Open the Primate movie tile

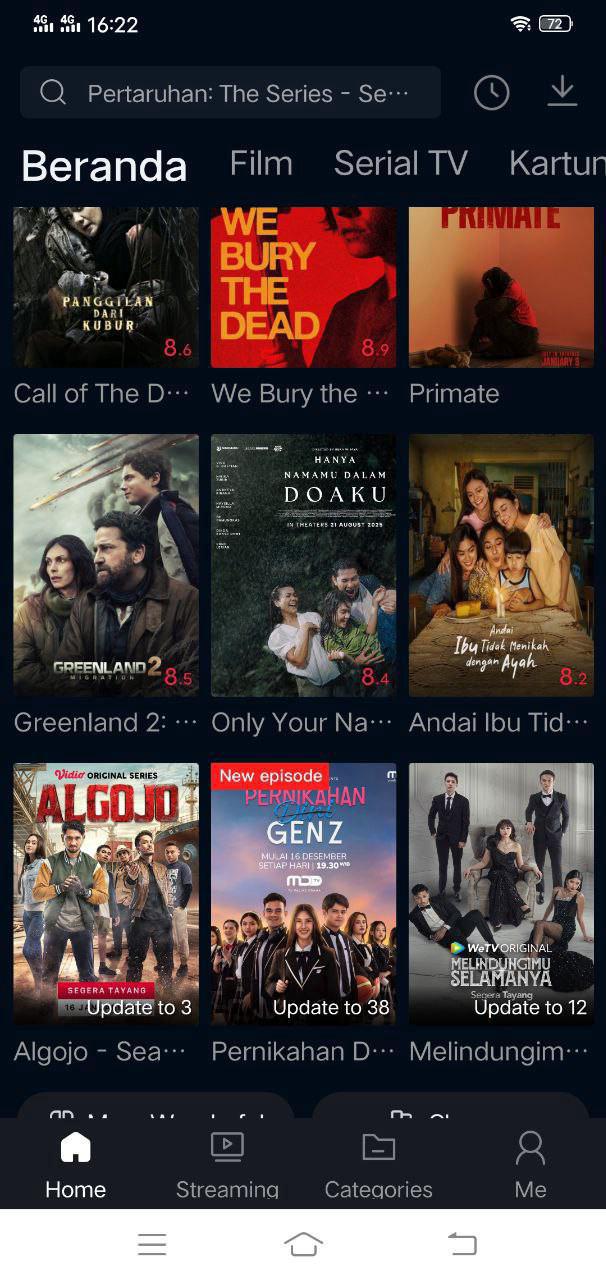[501, 288]
